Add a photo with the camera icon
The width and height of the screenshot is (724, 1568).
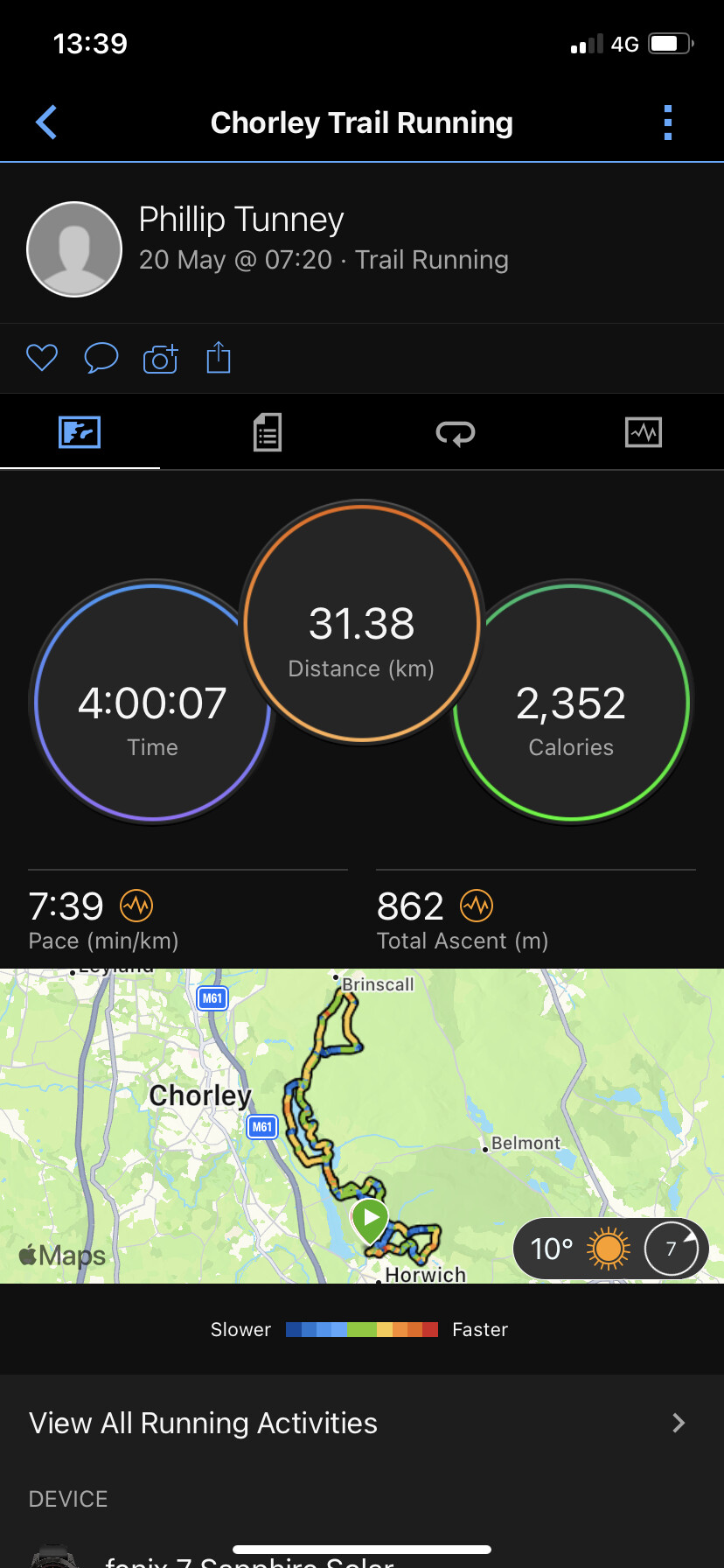coord(161,358)
